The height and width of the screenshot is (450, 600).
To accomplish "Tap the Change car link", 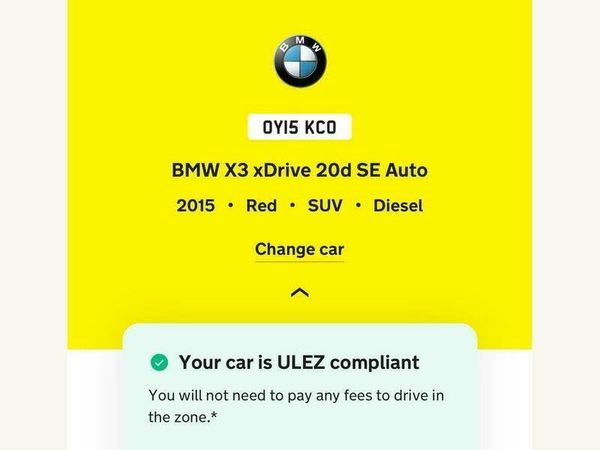I will (299, 249).
